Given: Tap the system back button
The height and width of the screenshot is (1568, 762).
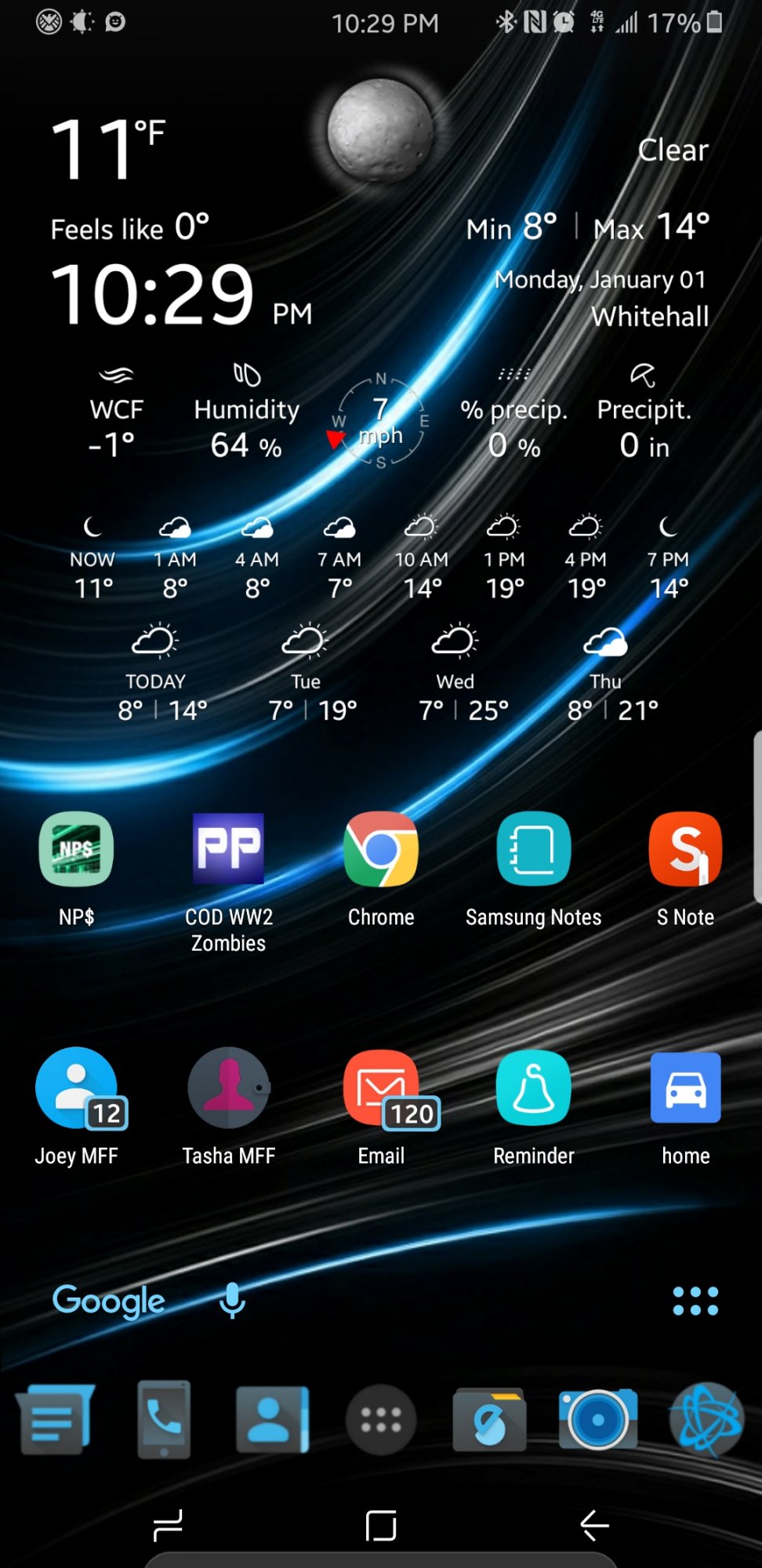Looking at the screenshot, I should click(594, 1525).
